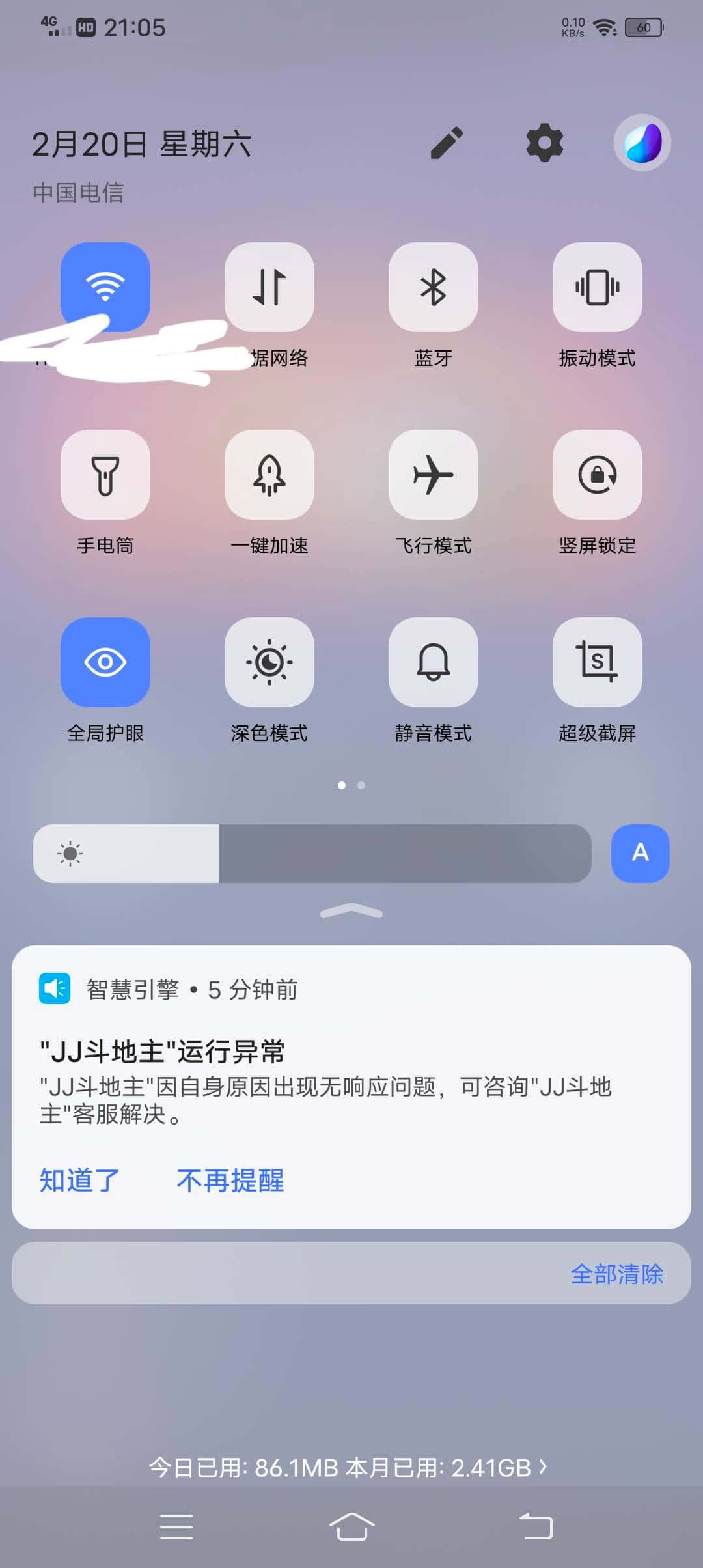This screenshot has height=1568, width=703.
Task: Toggle Wi-Fi off
Action: point(105,287)
